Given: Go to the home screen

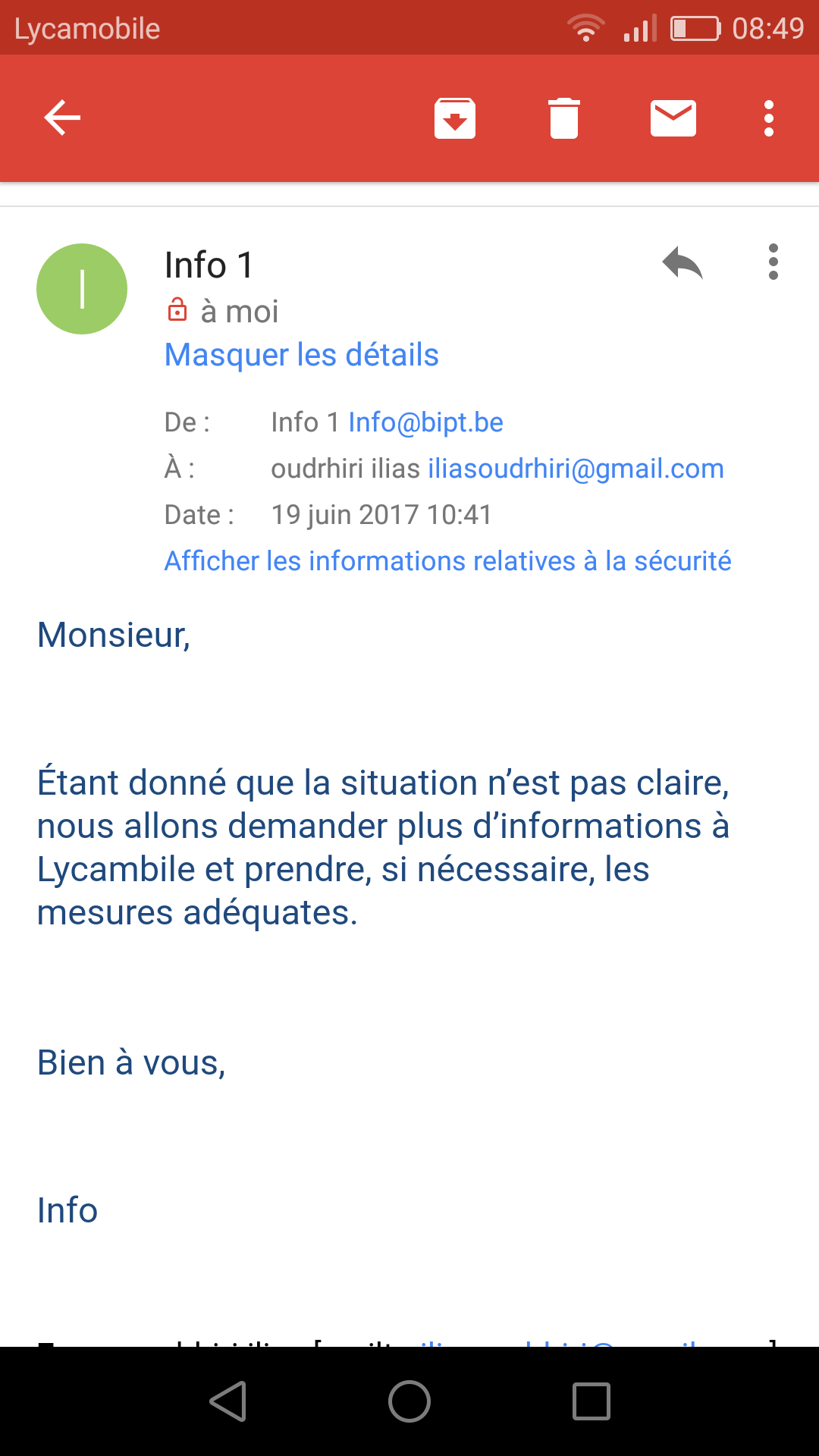Looking at the screenshot, I should 409,1401.
